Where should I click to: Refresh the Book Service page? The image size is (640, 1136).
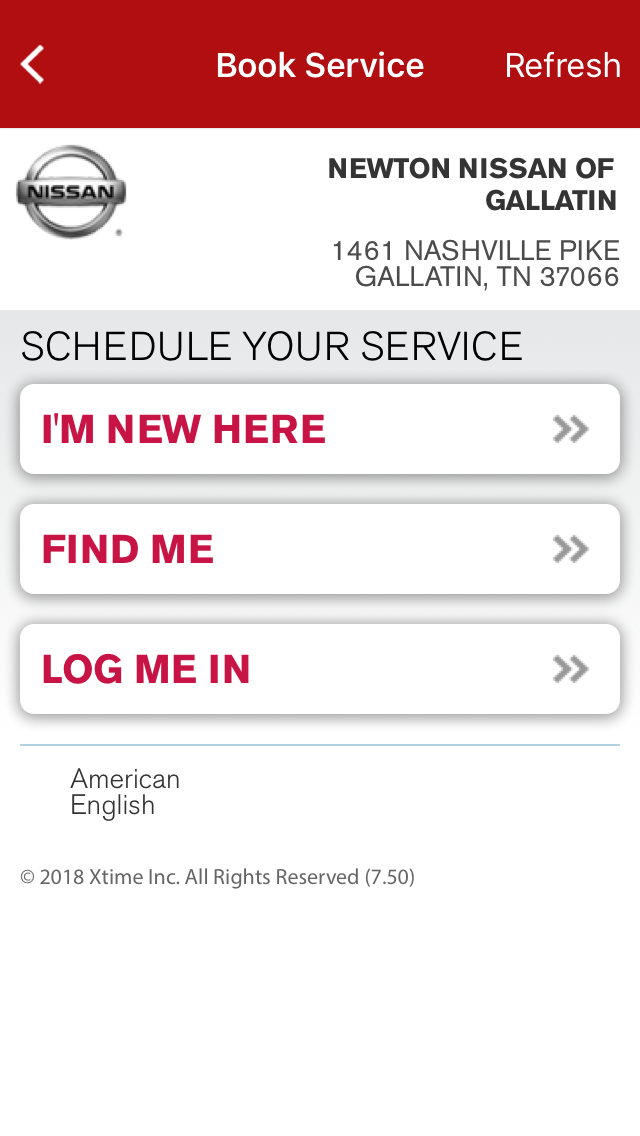[x=562, y=65]
